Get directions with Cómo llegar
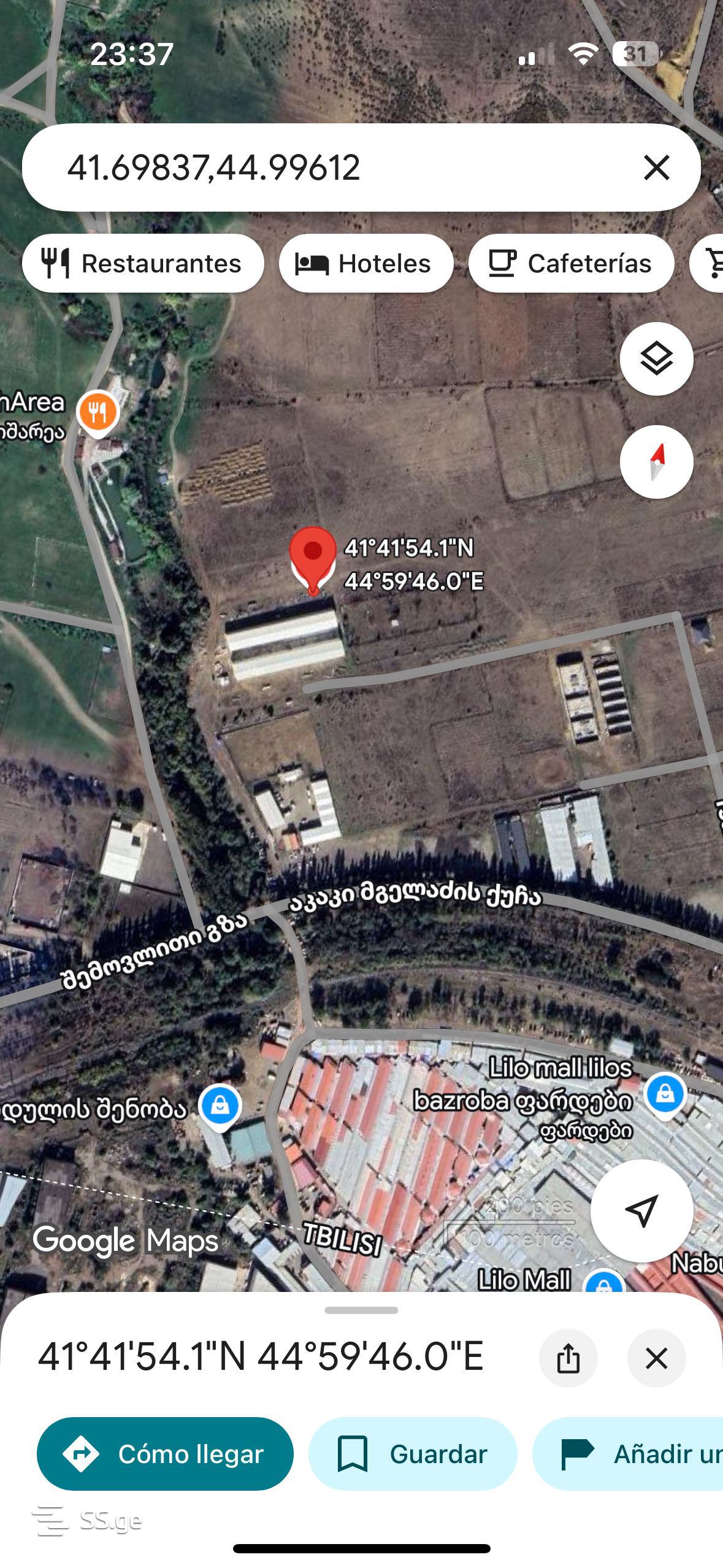This screenshot has width=723, height=1568. click(165, 1453)
